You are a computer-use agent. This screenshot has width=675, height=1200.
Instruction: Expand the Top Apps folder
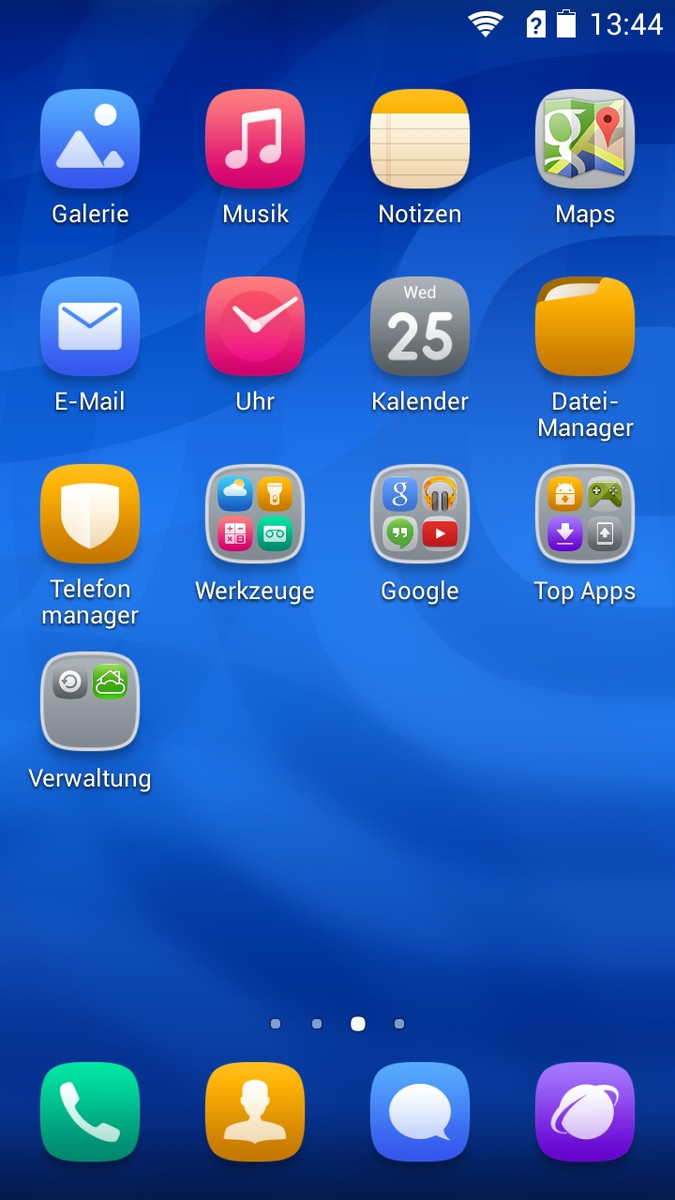pyautogui.click(x=585, y=514)
